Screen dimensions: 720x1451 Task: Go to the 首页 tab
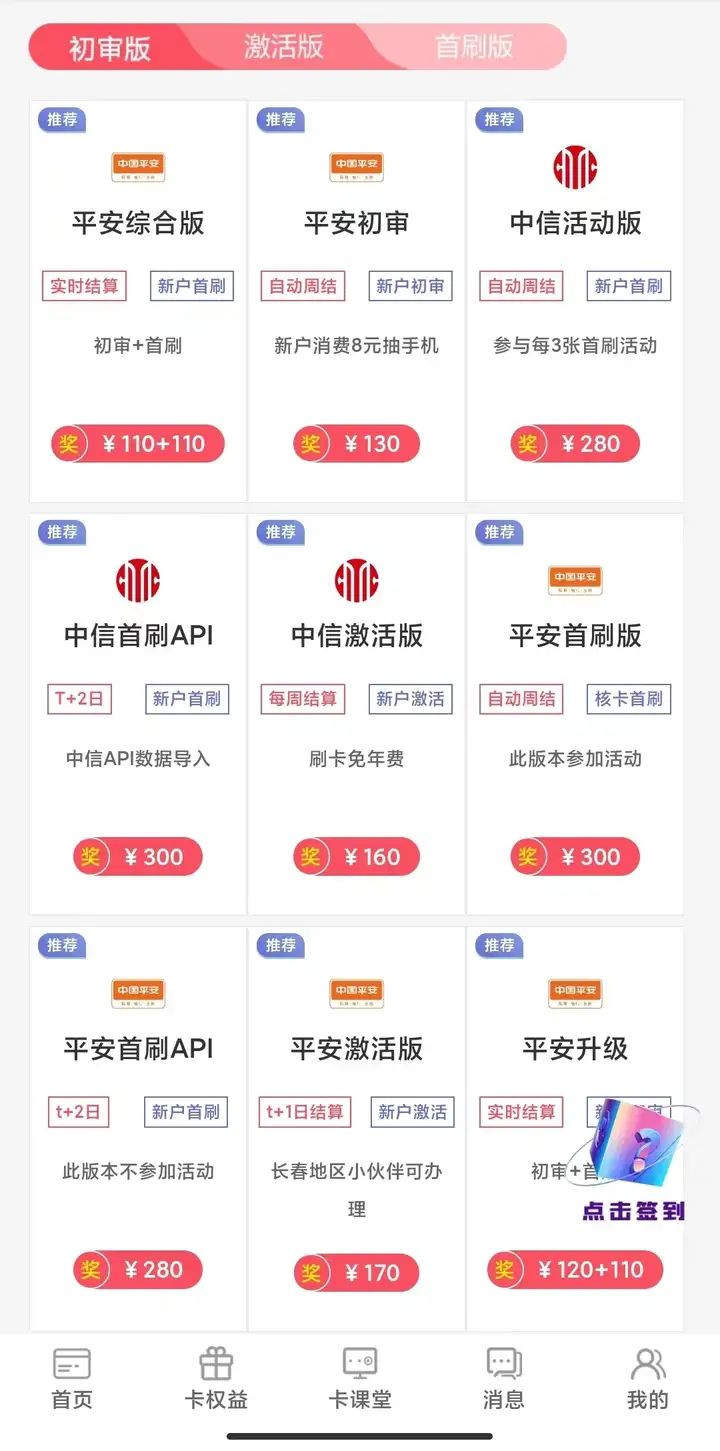click(72, 1378)
